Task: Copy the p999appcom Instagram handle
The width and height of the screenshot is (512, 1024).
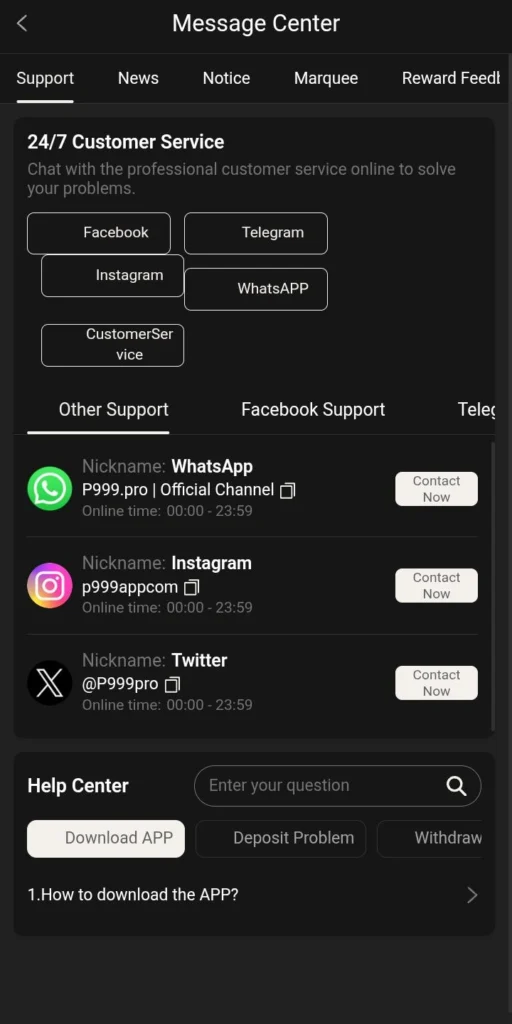Action: (x=191, y=588)
